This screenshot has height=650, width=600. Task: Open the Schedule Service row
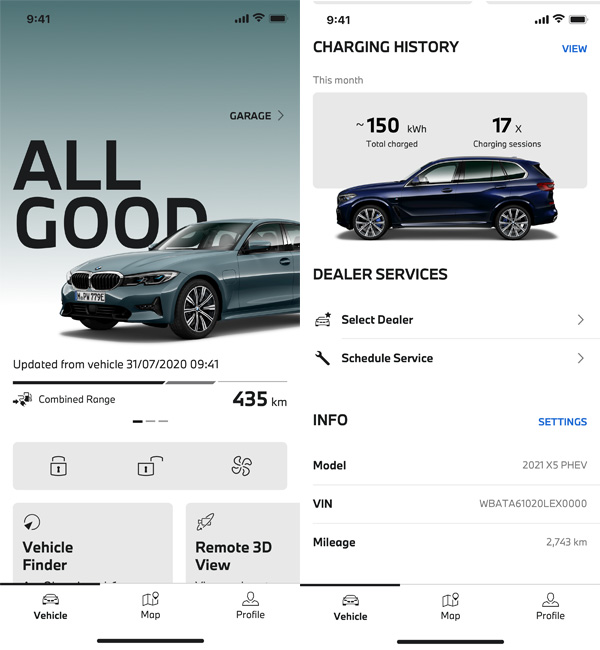coord(450,358)
